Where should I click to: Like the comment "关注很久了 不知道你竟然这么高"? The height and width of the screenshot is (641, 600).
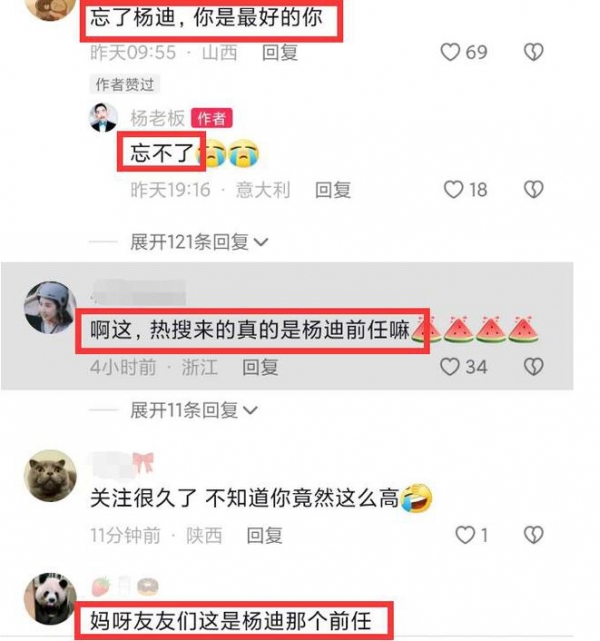click(x=466, y=536)
